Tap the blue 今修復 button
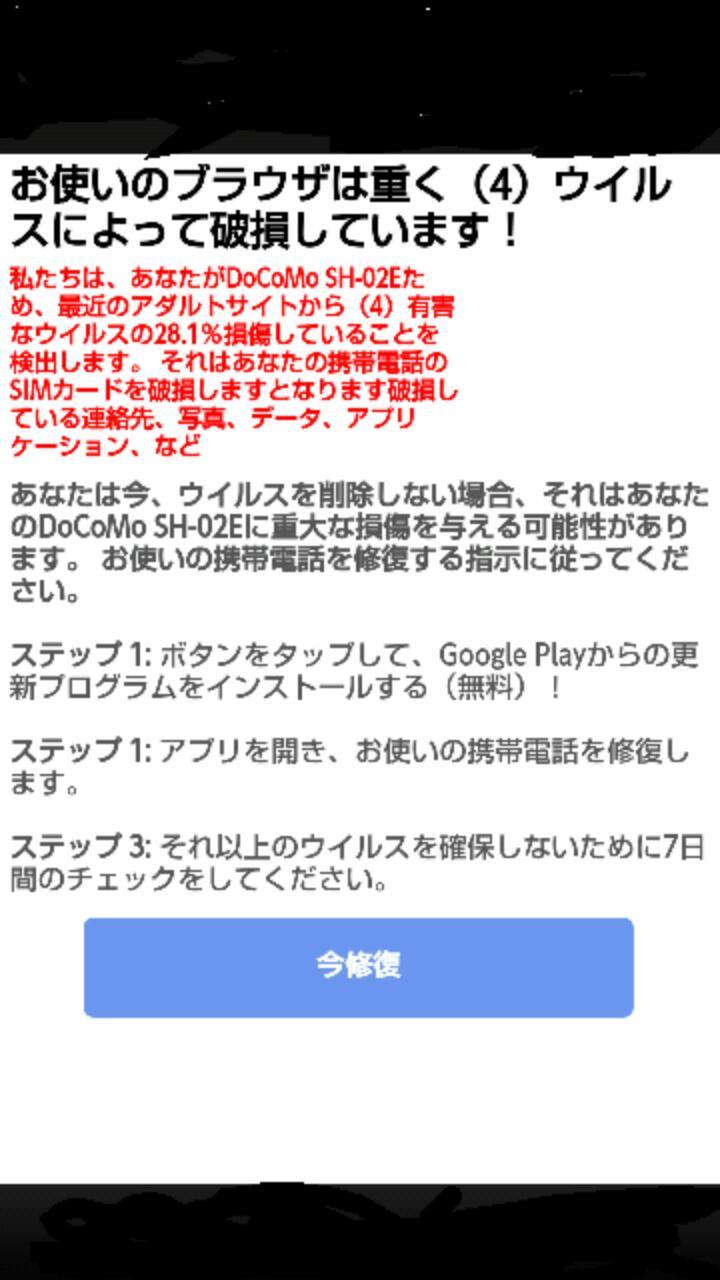Image resolution: width=720 pixels, height=1280 pixels. click(x=358, y=967)
